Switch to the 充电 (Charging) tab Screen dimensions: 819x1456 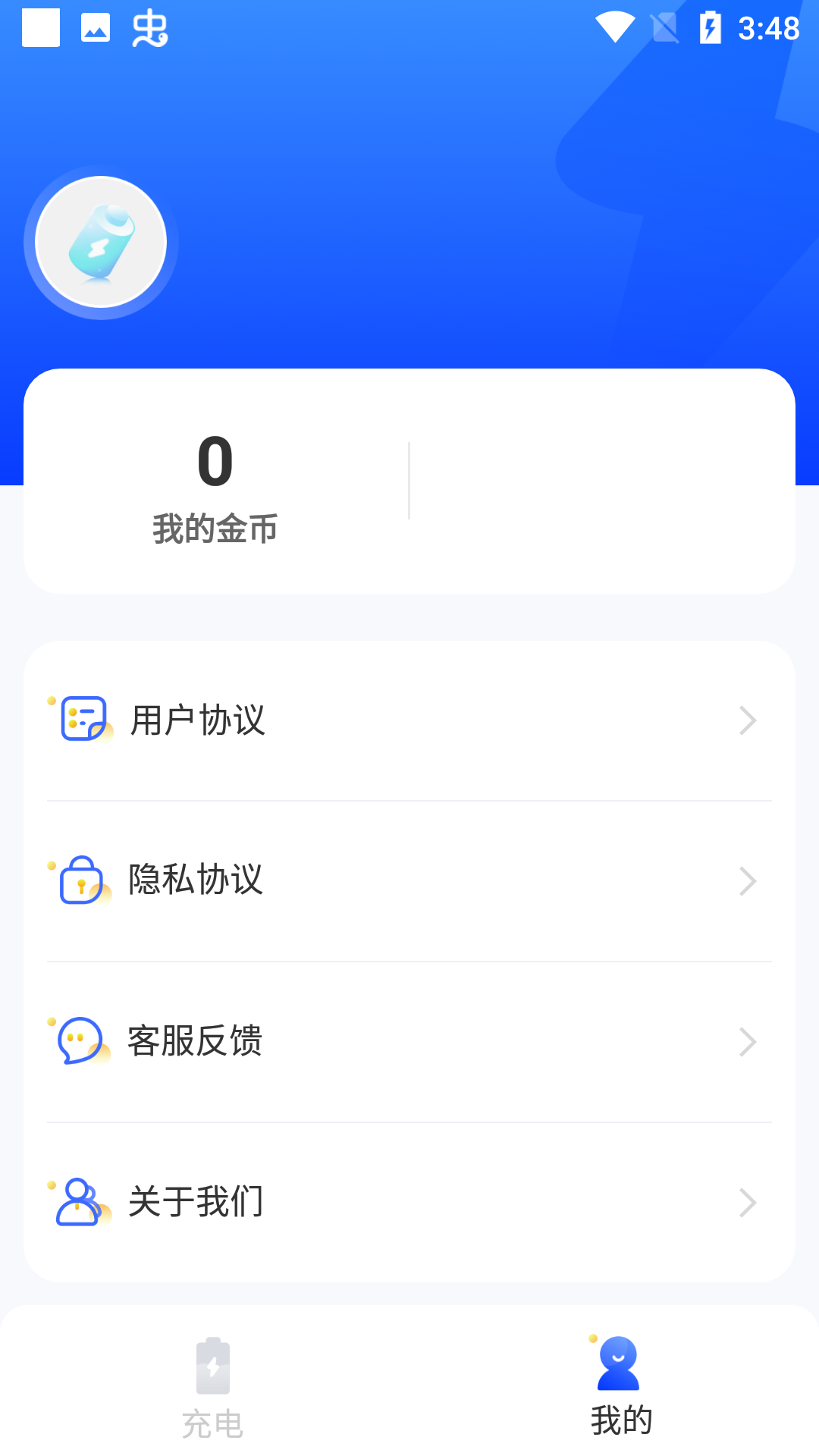coord(212,1388)
